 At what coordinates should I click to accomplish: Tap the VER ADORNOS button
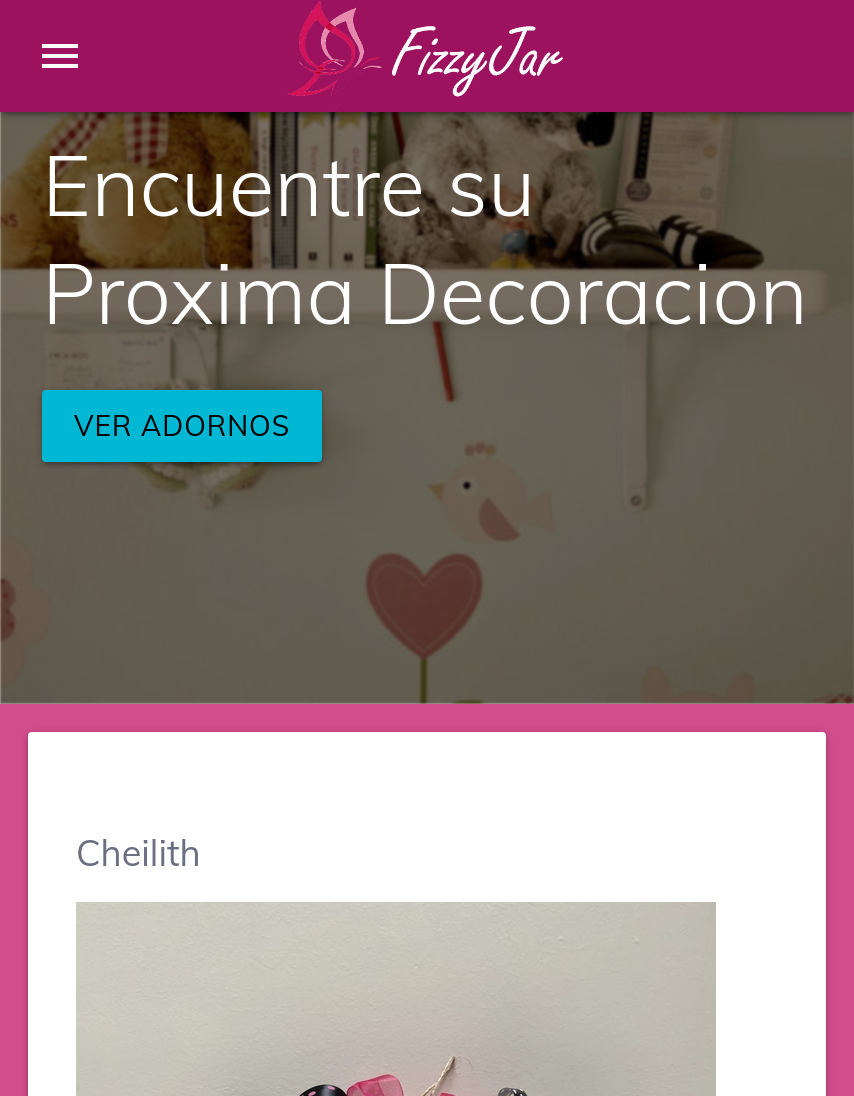point(182,426)
